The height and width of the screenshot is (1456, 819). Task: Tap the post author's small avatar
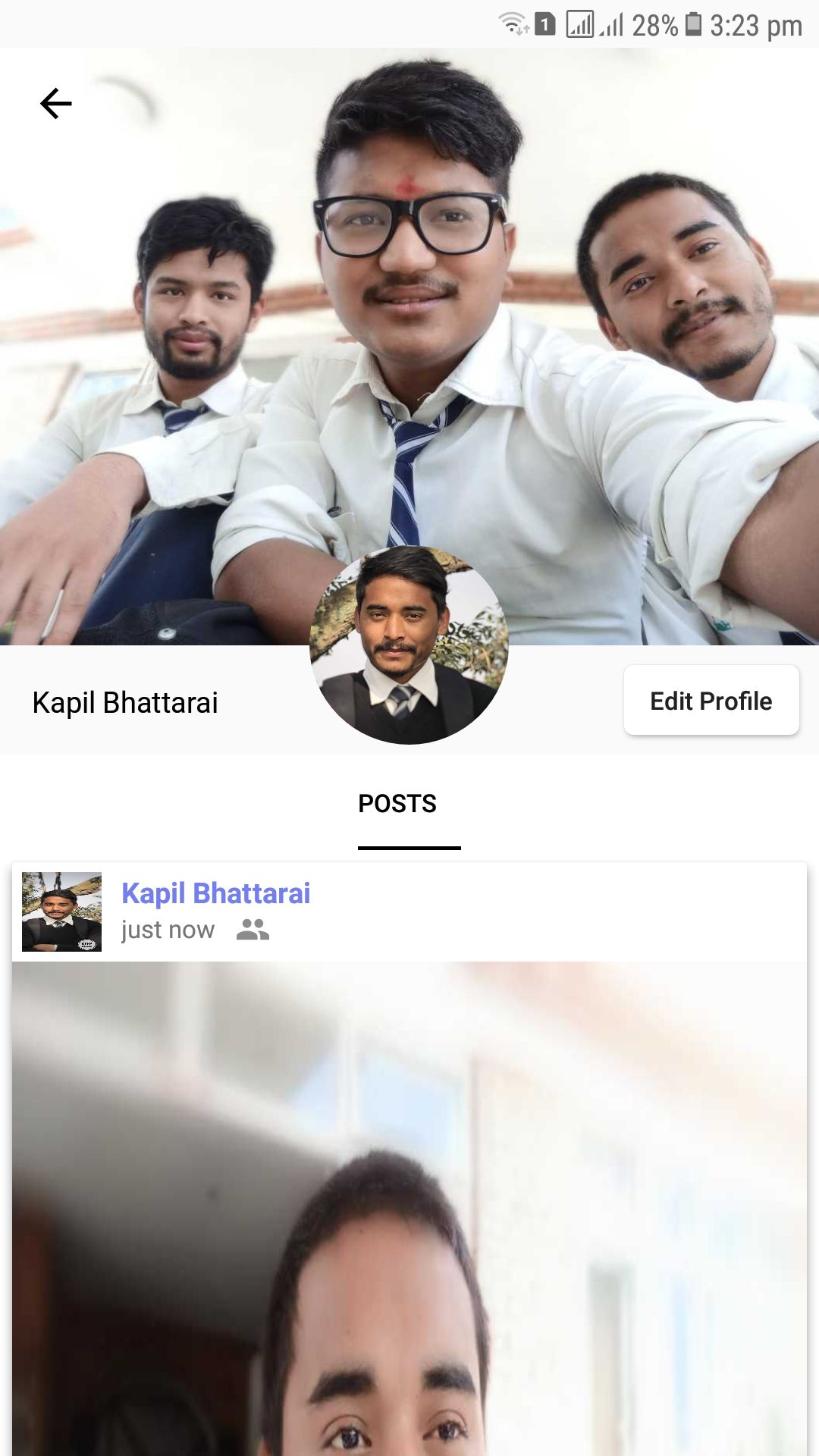click(x=61, y=912)
